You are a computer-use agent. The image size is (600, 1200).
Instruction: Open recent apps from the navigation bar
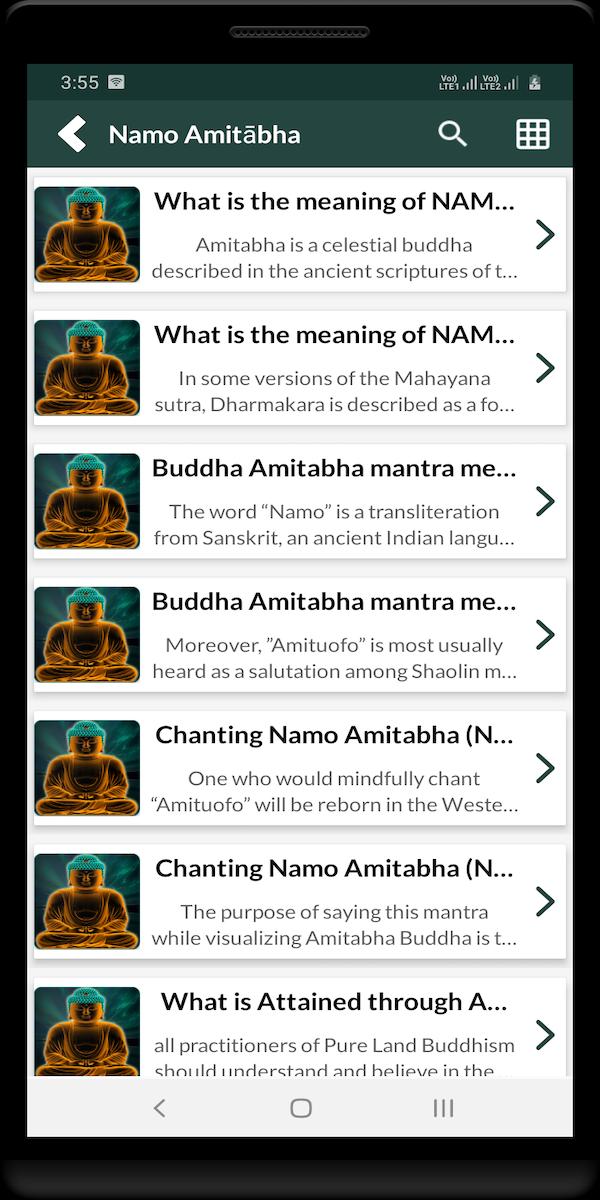[x=443, y=1107]
